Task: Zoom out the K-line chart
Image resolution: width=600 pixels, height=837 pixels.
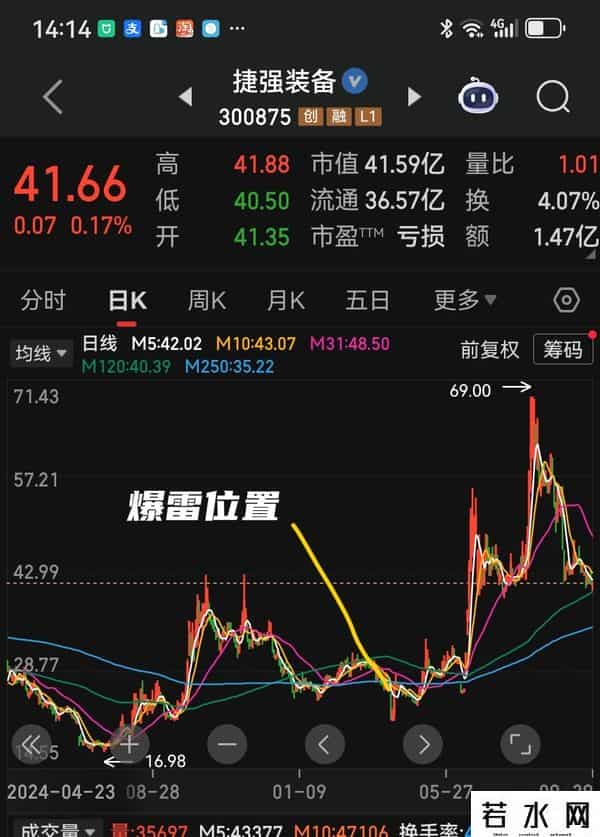Action: click(227, 744)
